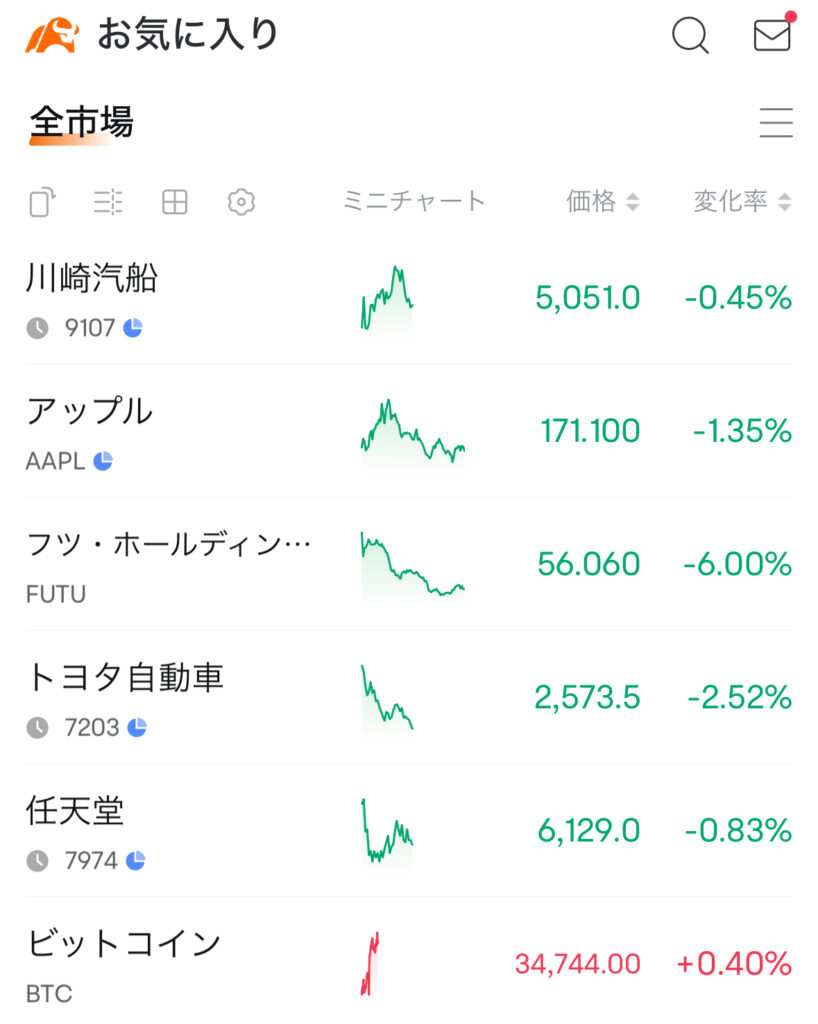Tap the copy list icon

point(41,202)
